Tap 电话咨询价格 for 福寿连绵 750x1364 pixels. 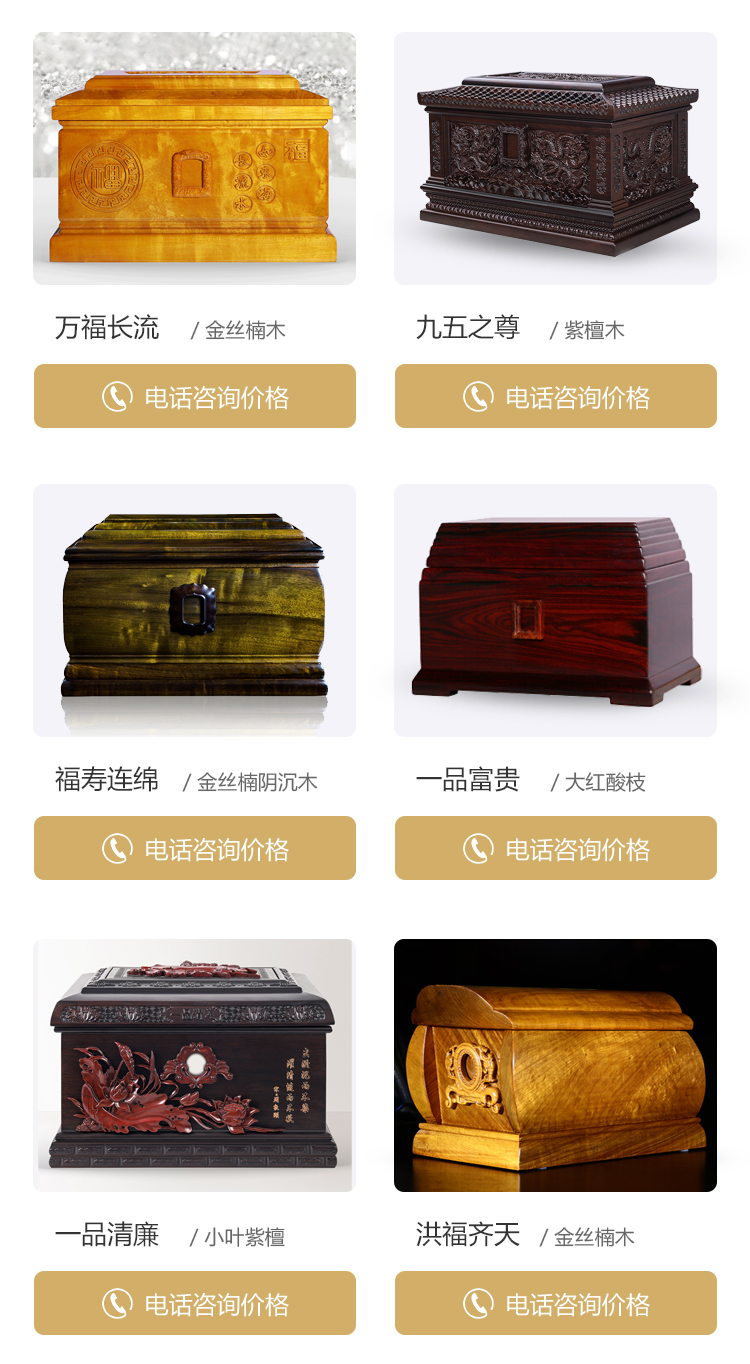195,848
